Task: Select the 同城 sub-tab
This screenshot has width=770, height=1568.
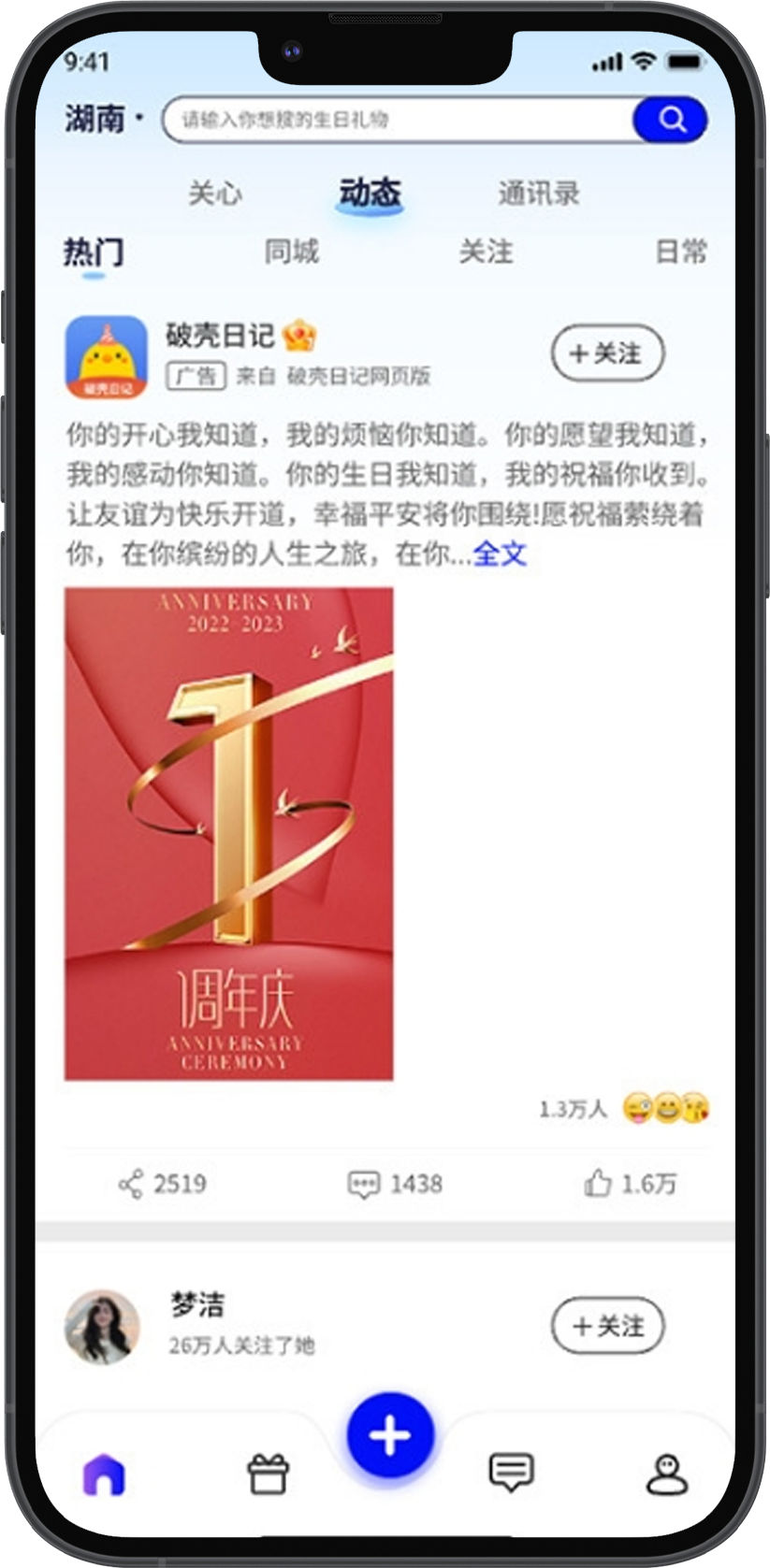Action: point(291,252)
